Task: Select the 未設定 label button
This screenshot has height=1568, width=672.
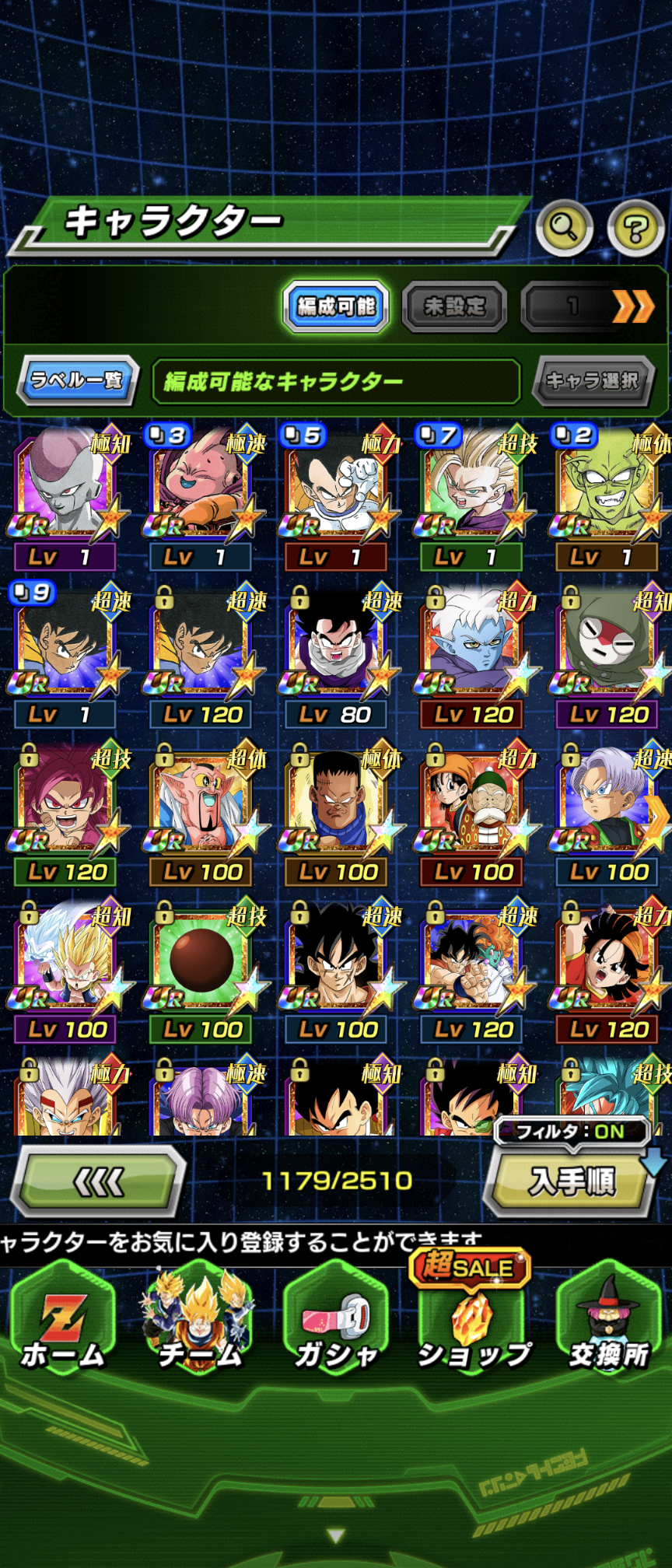Action: pyautogui.click(x=454, y=306)
